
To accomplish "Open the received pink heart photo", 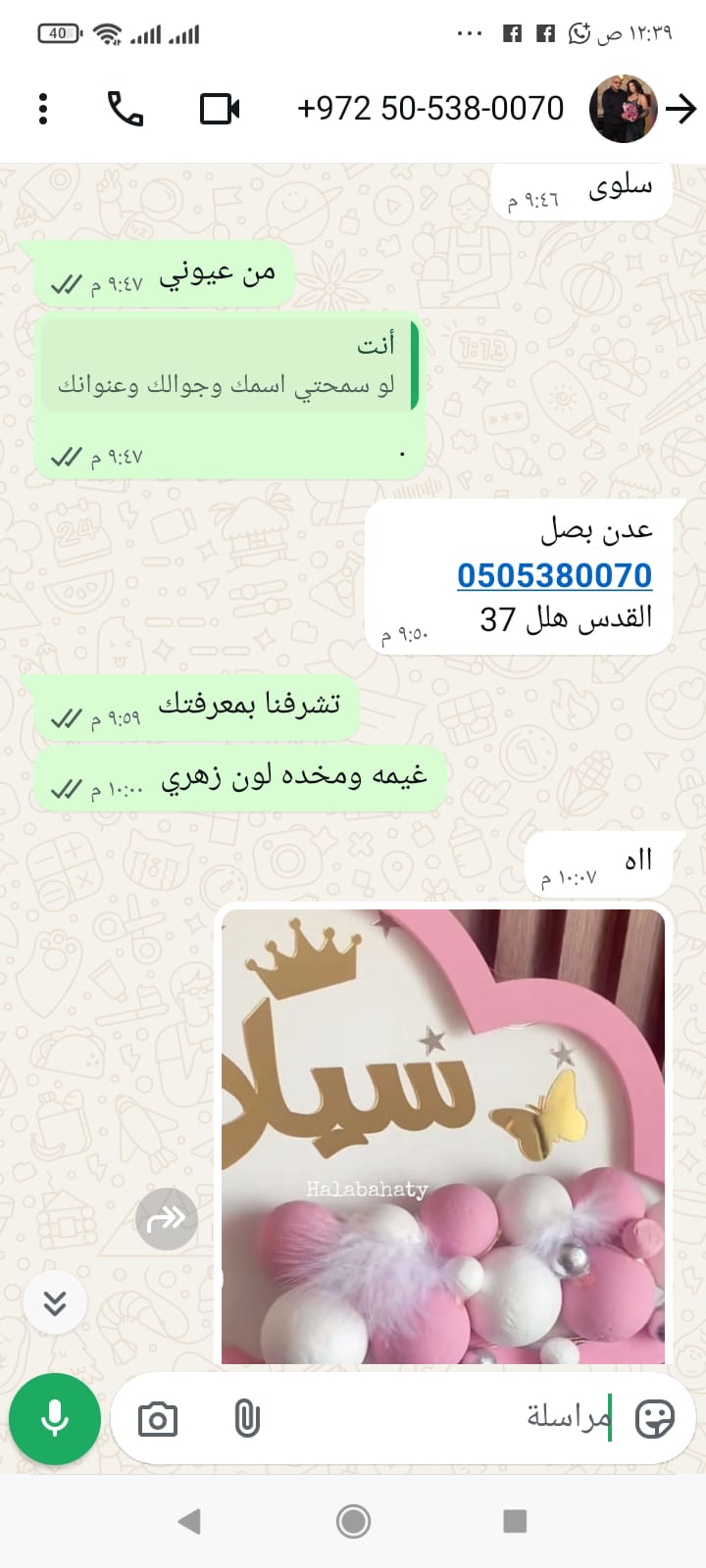I will [443, 1137].
